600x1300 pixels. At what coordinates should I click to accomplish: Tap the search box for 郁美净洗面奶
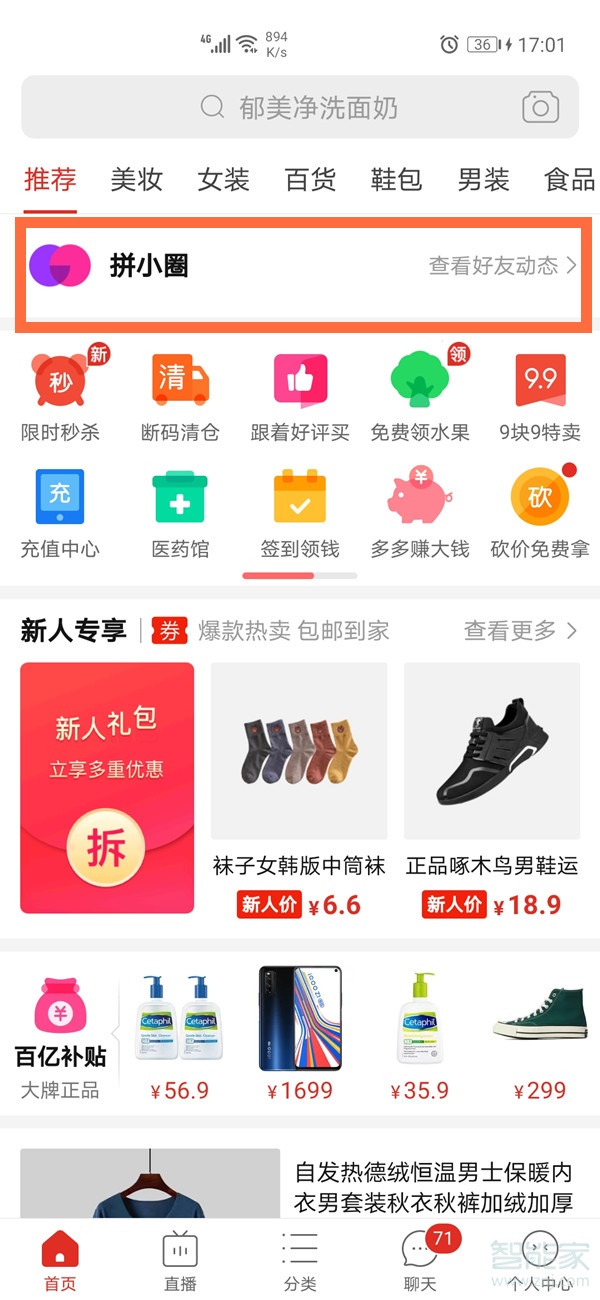click(x=300, y=107)
